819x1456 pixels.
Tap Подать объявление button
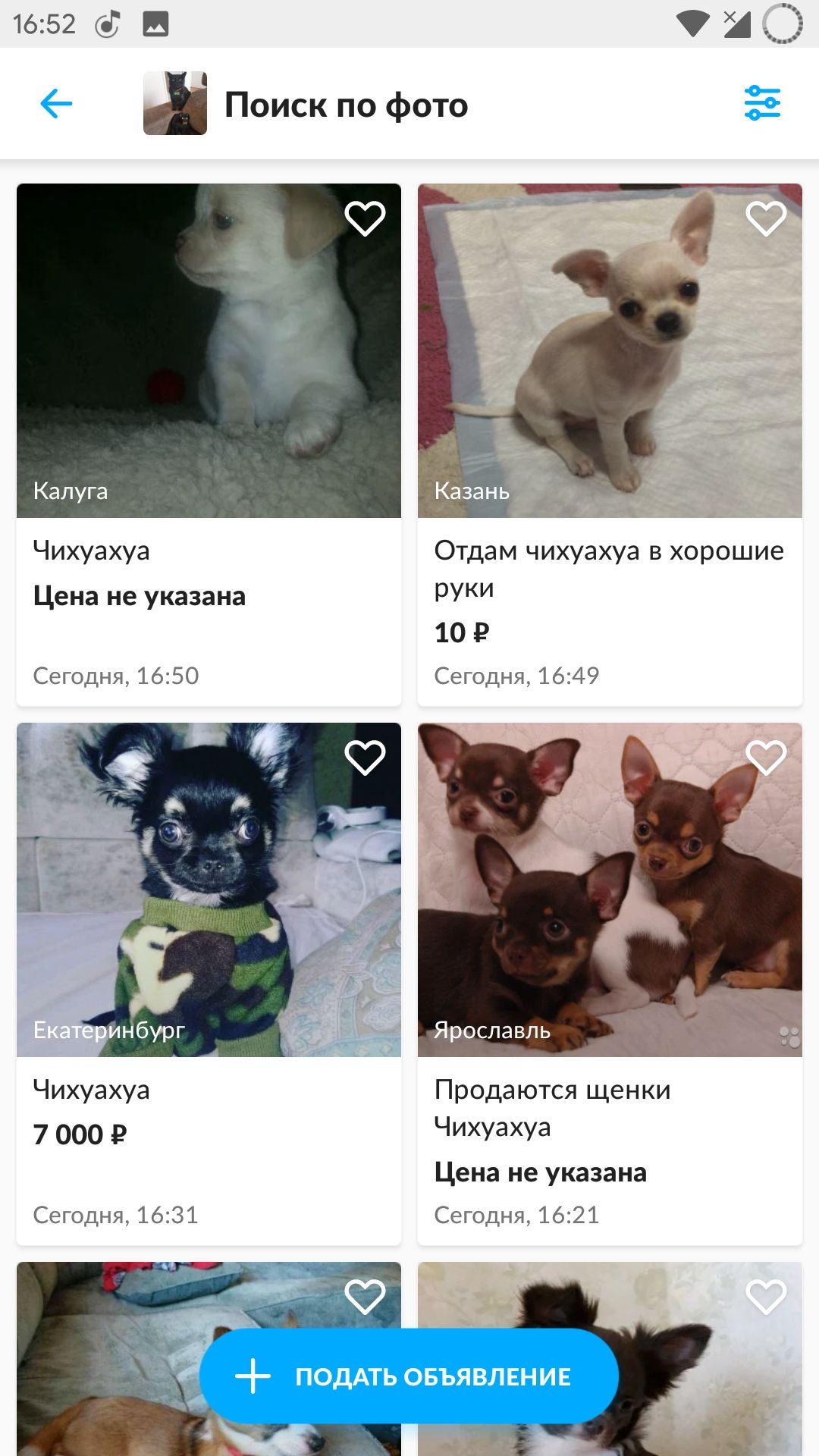[409, 1376]
